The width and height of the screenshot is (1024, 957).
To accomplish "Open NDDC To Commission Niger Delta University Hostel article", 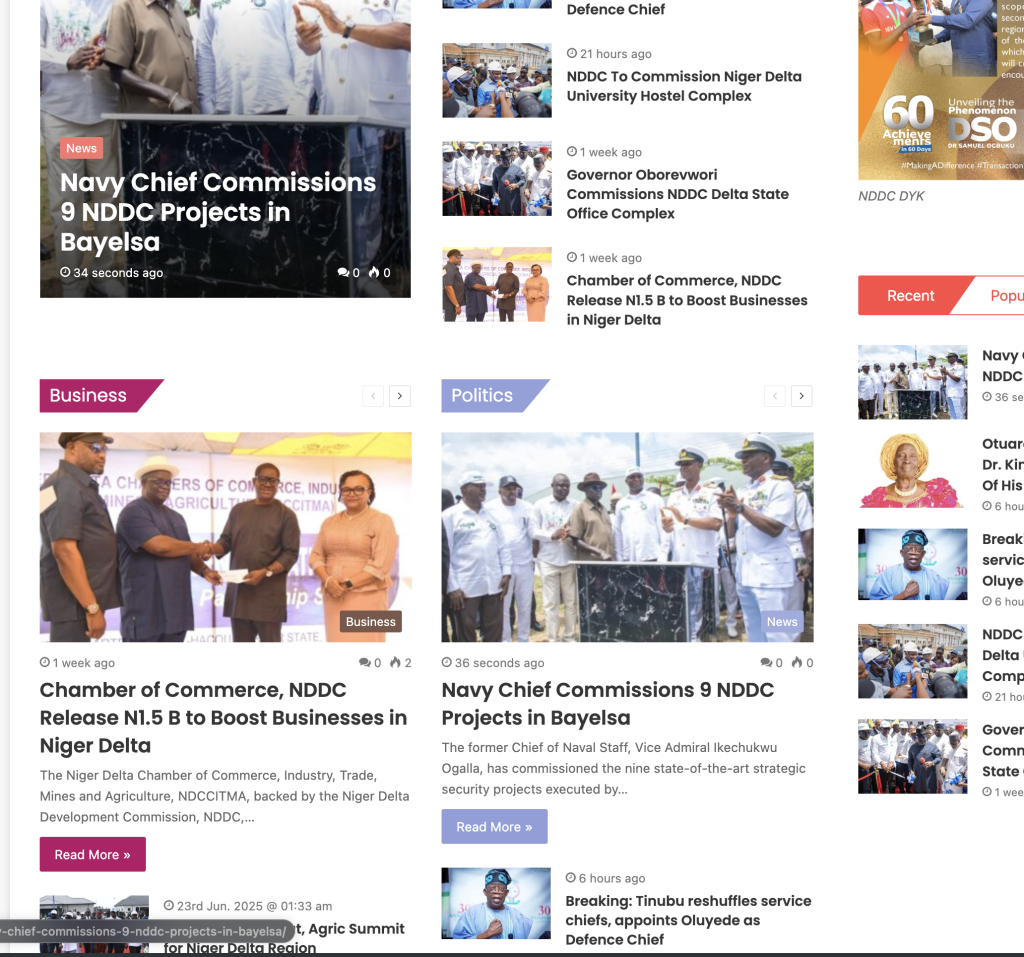I will (x=684, y=86).
